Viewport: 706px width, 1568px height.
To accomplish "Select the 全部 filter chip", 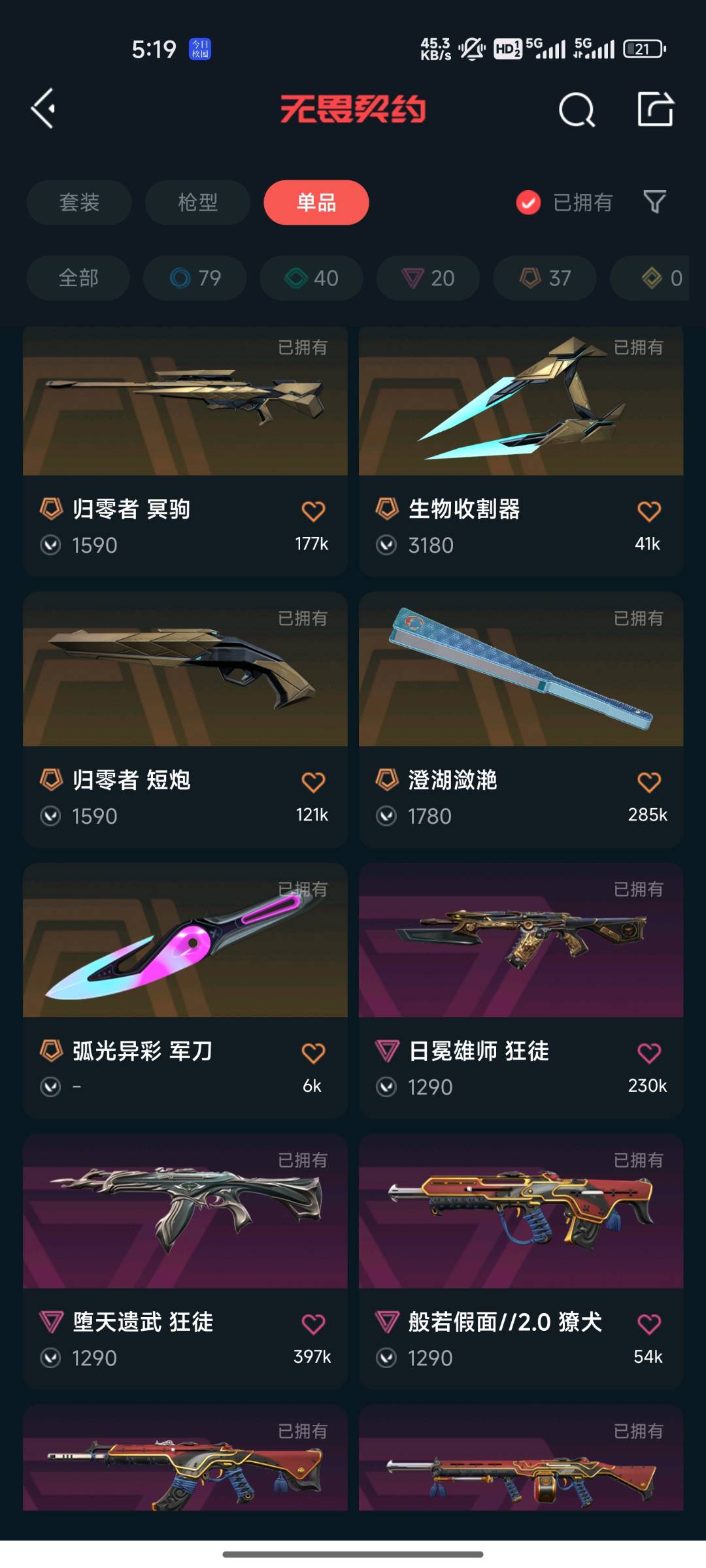I will click(78, 278).
